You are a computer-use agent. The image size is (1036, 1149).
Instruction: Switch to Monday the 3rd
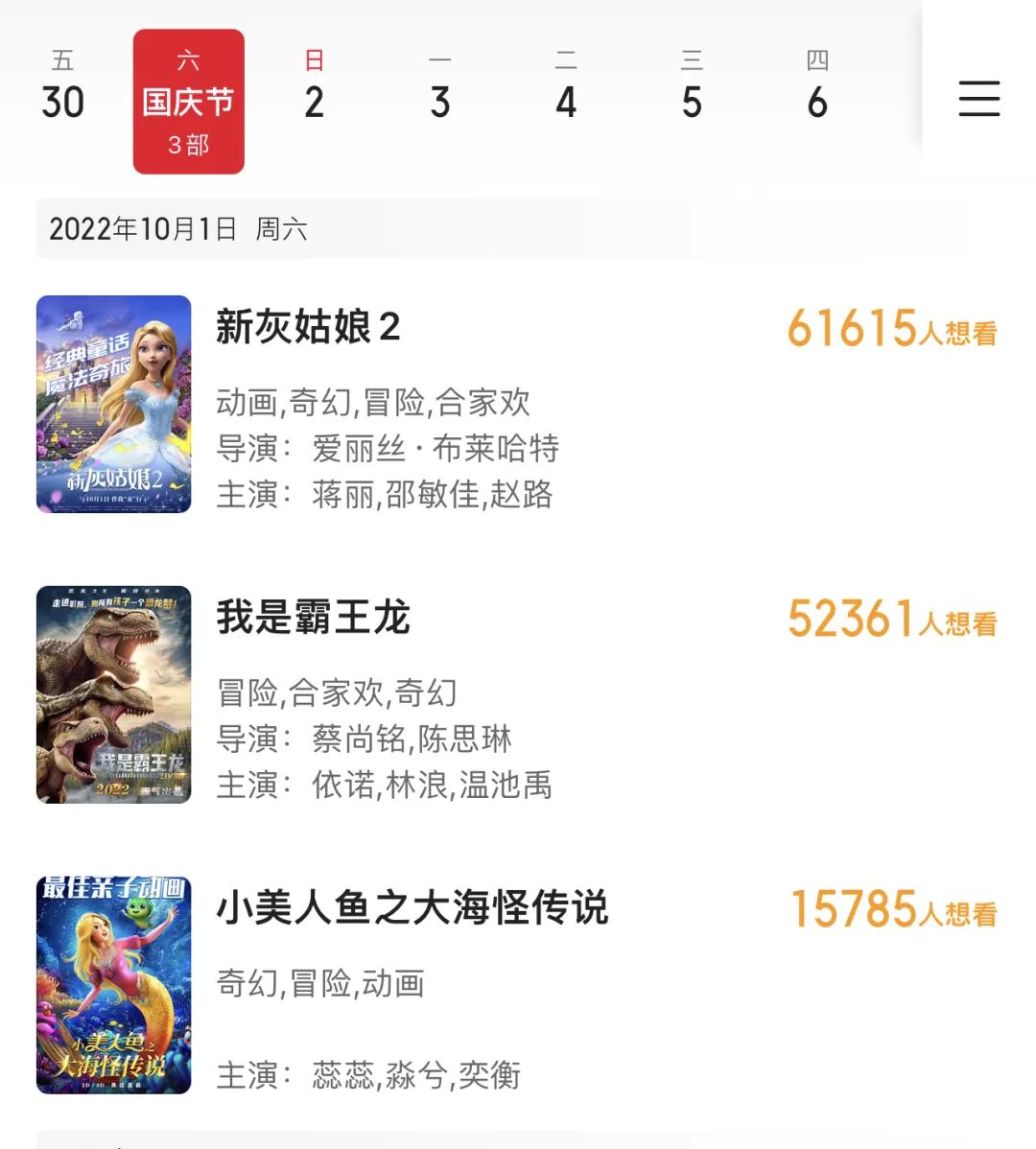click(x=440, y=88)
